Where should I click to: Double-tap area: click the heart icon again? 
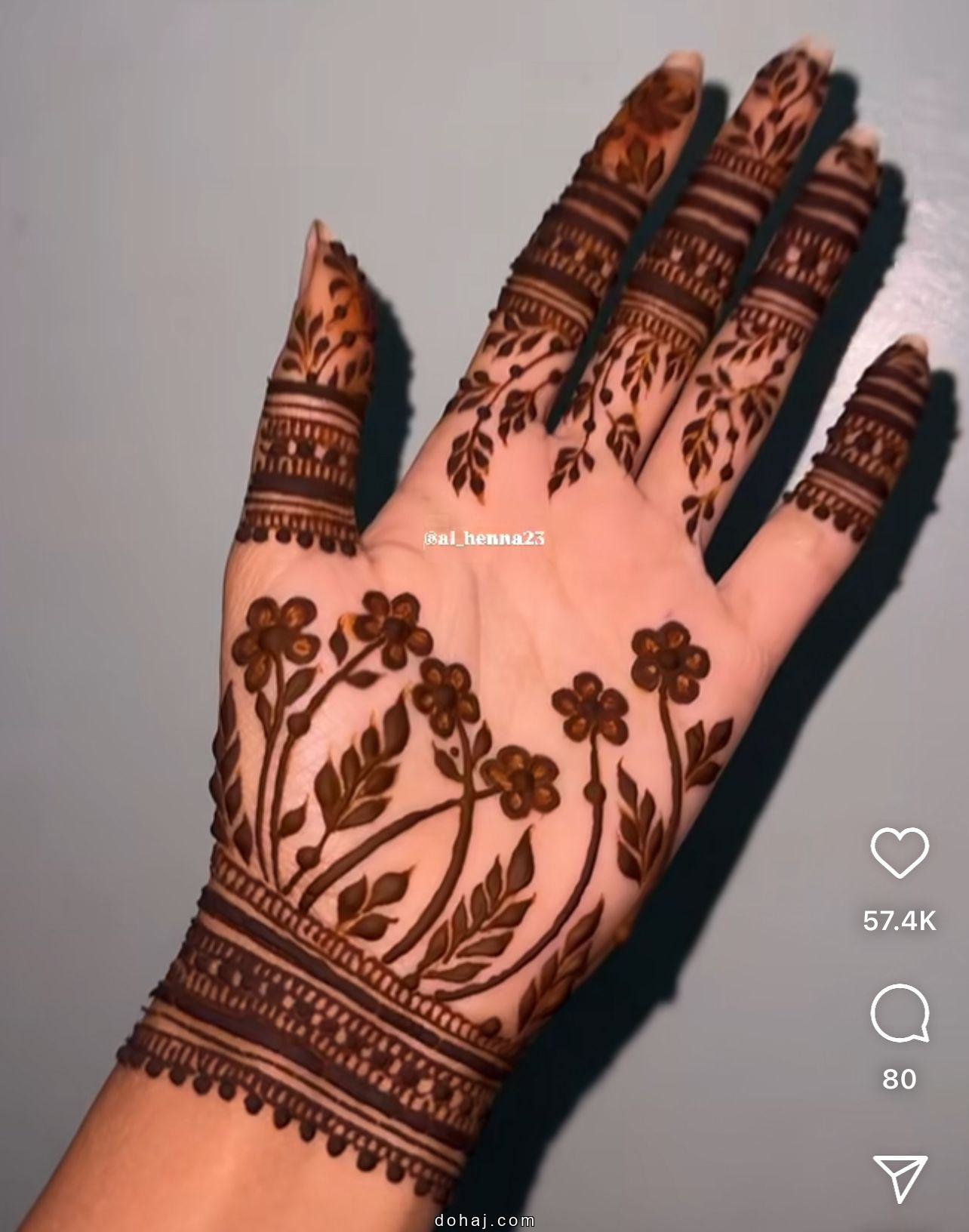tap(900, 852)
